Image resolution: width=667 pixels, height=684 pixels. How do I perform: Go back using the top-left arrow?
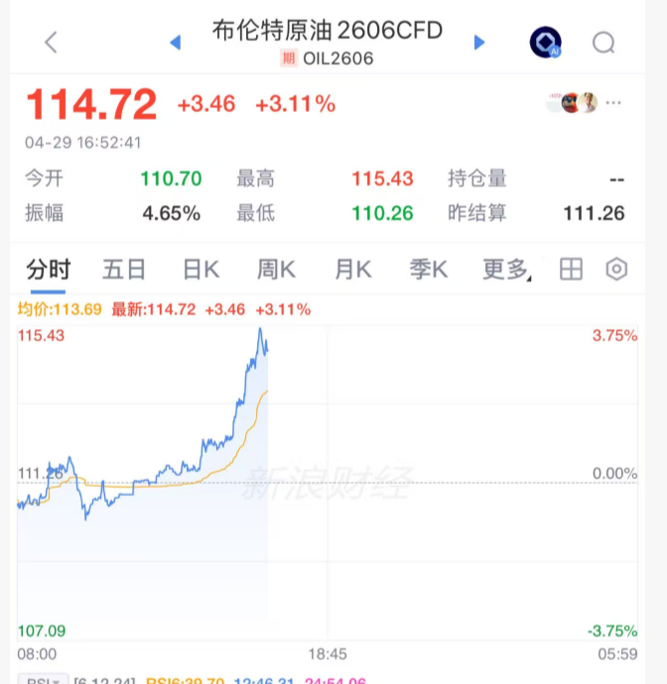coord(52,42)
